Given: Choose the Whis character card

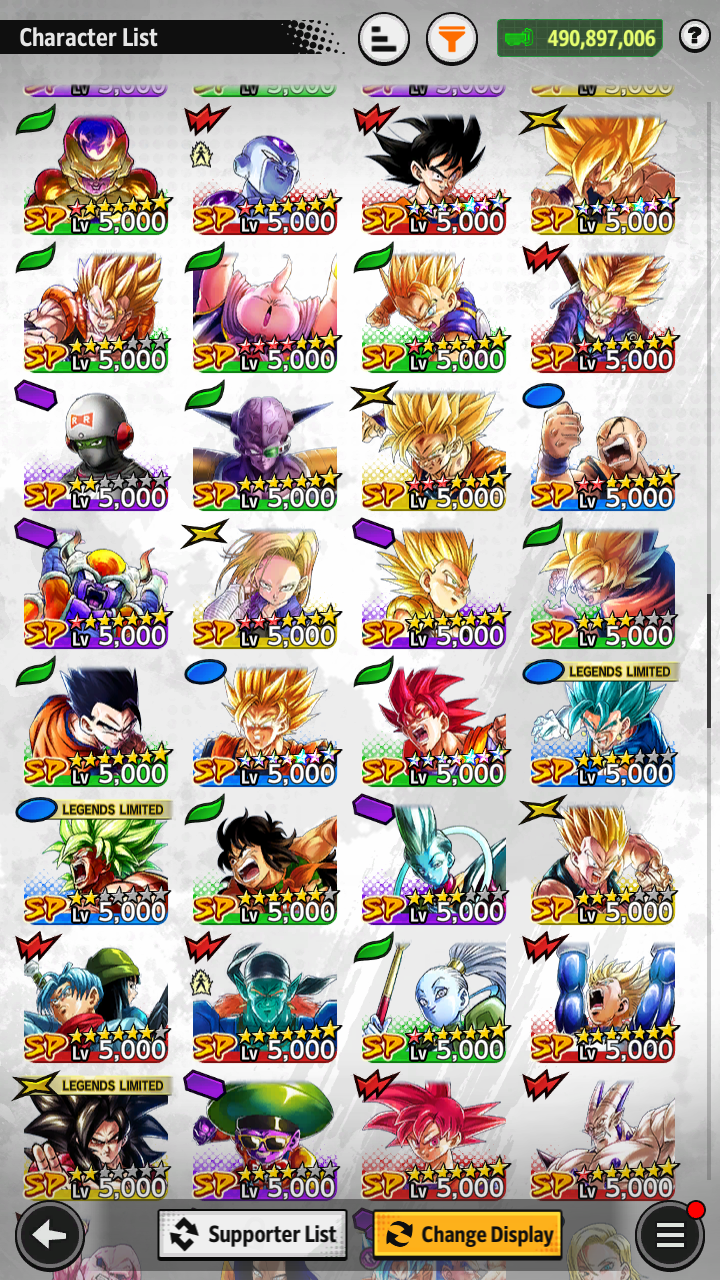Looking at the screenshot, I should click(x=434, y=861).
